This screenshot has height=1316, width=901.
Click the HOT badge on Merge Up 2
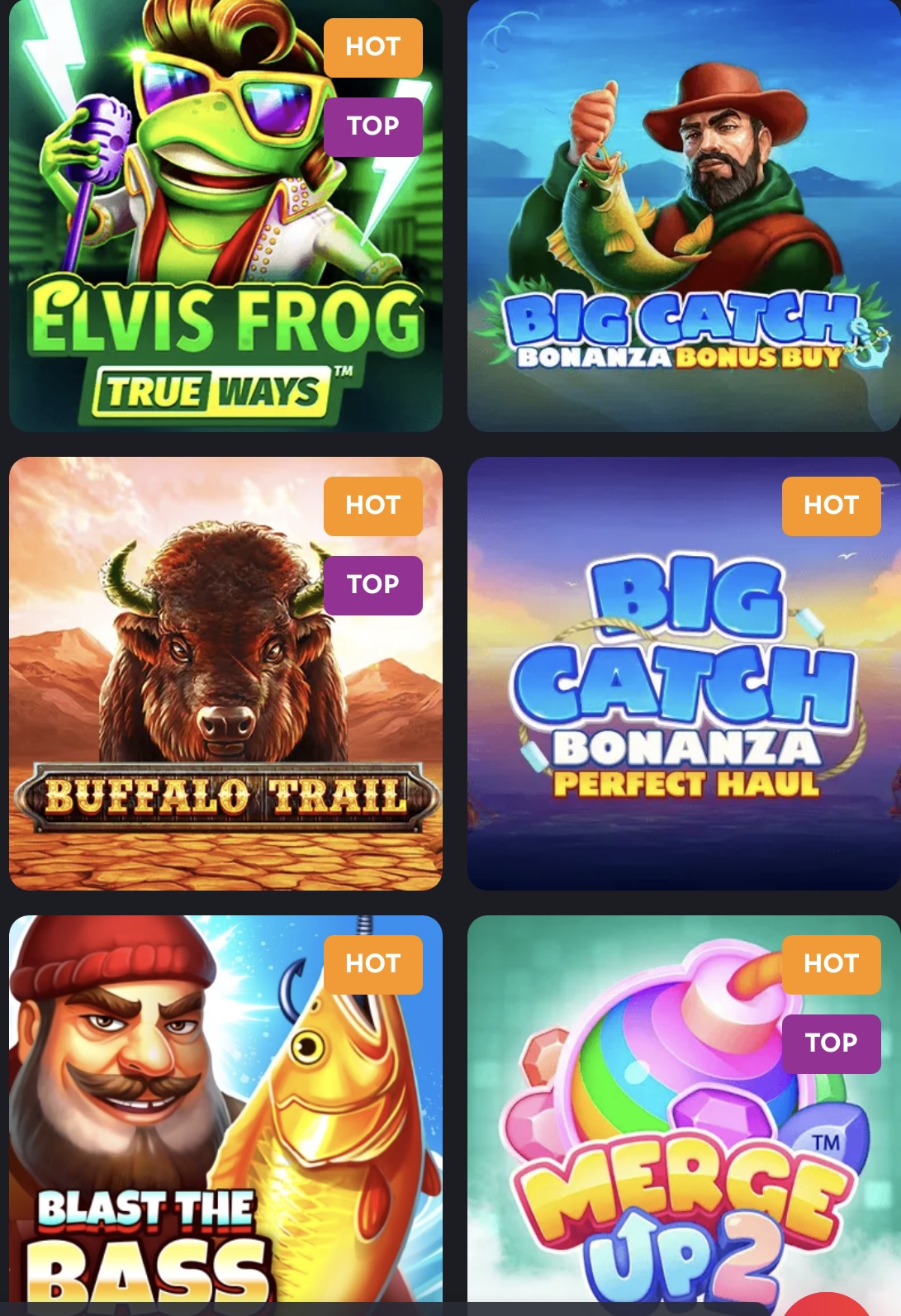point(832,964)
